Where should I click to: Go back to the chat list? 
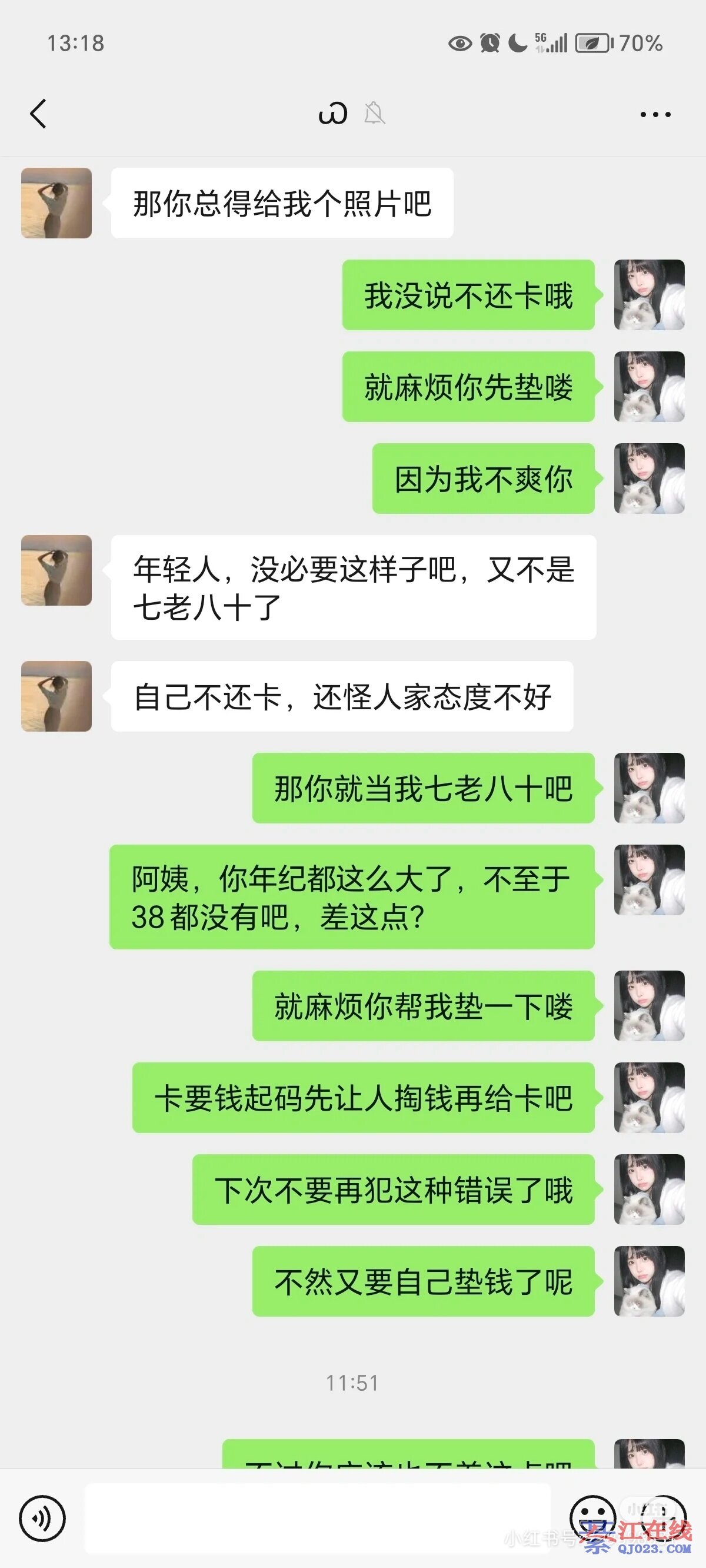tap(38, 114)
